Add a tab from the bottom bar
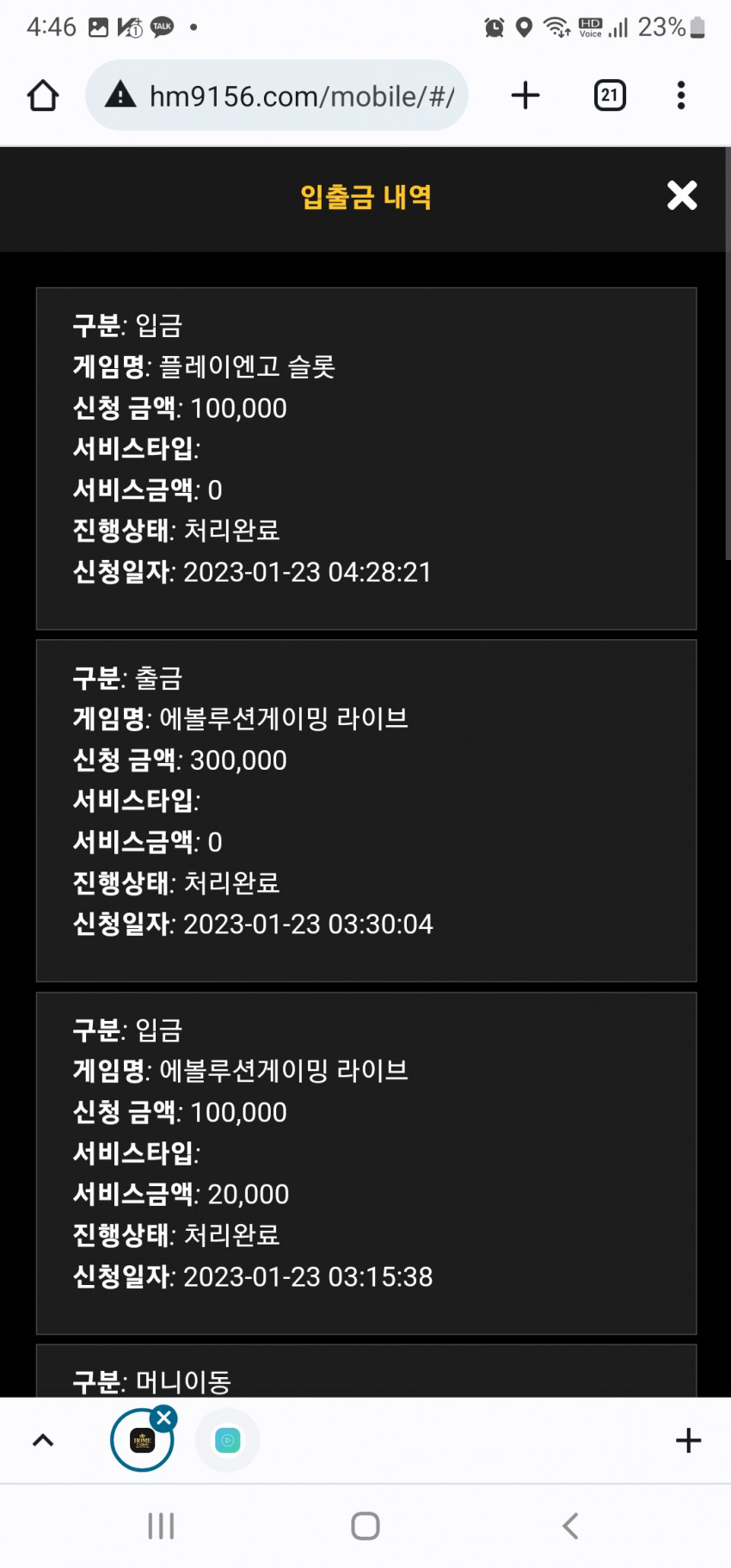The image size is (731, 1568). click(688, 1440)
